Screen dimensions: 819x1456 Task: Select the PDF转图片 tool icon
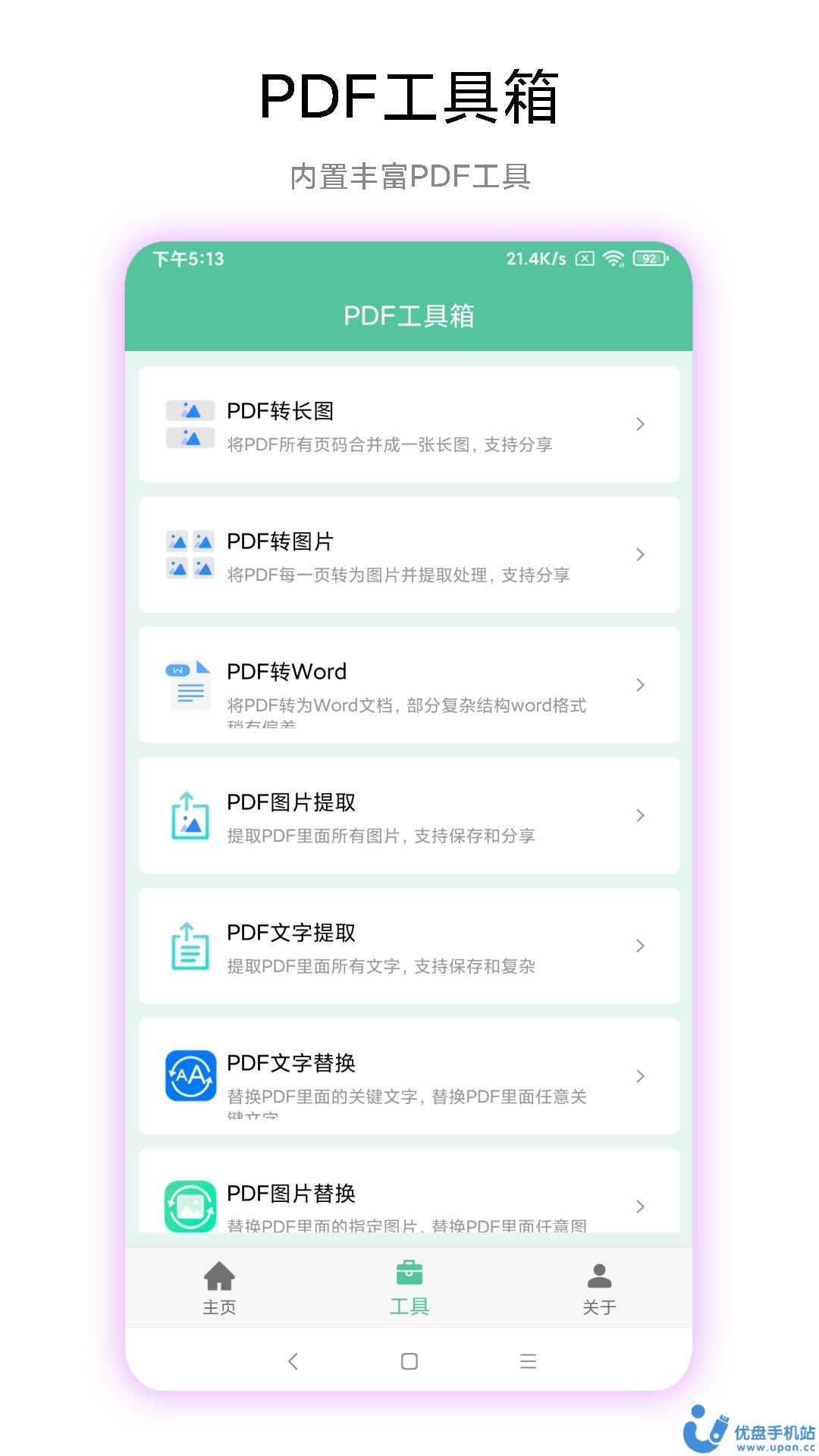pyautogui.click(x=190, y=554)
